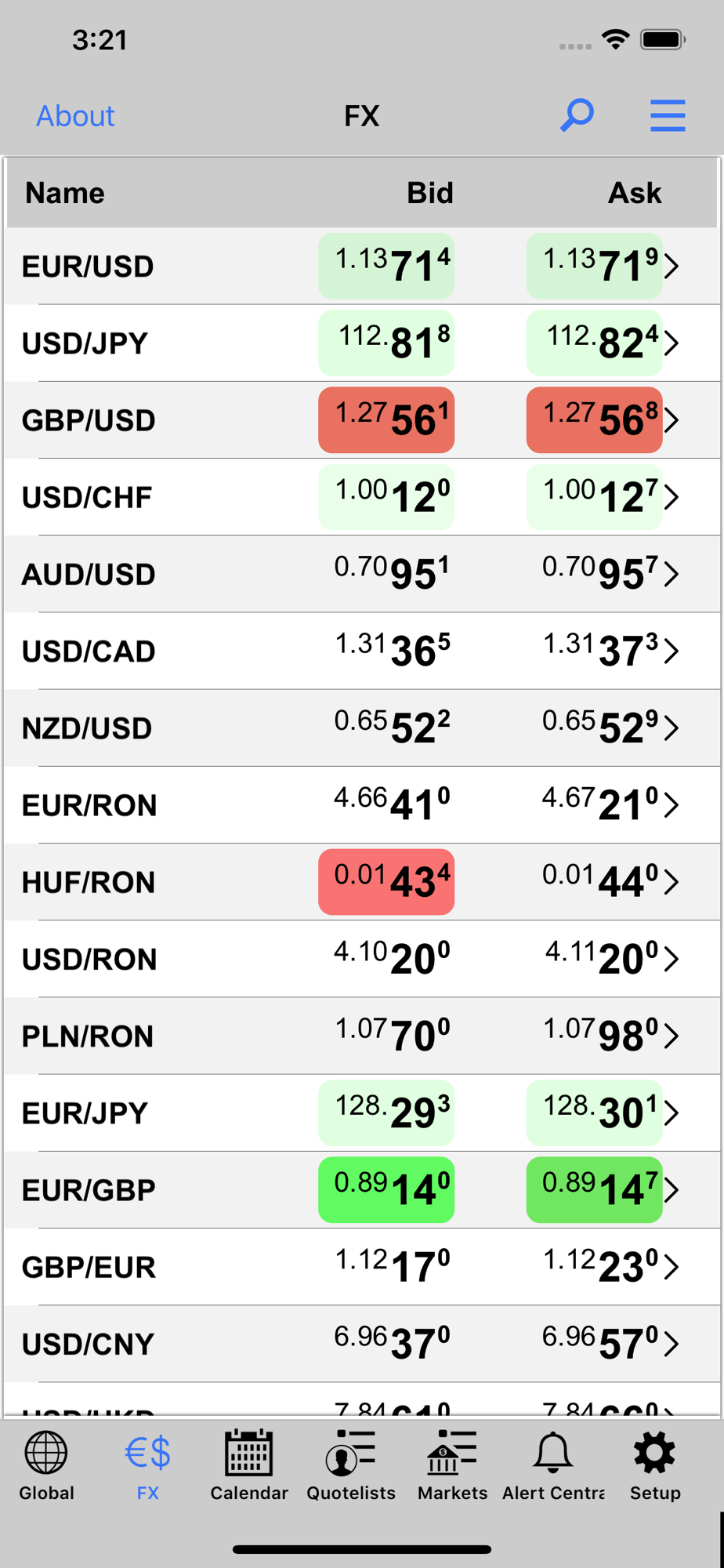Open the About link
This screenshot has width=724, height=1568.
point(75,116)
